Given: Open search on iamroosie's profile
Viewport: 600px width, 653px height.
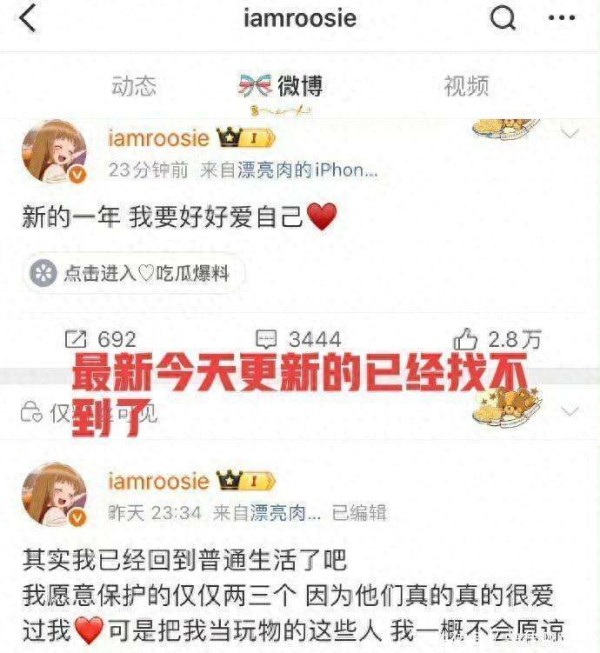Looking at the screenshot, I should pyautogui.click(x=503, y=18).
